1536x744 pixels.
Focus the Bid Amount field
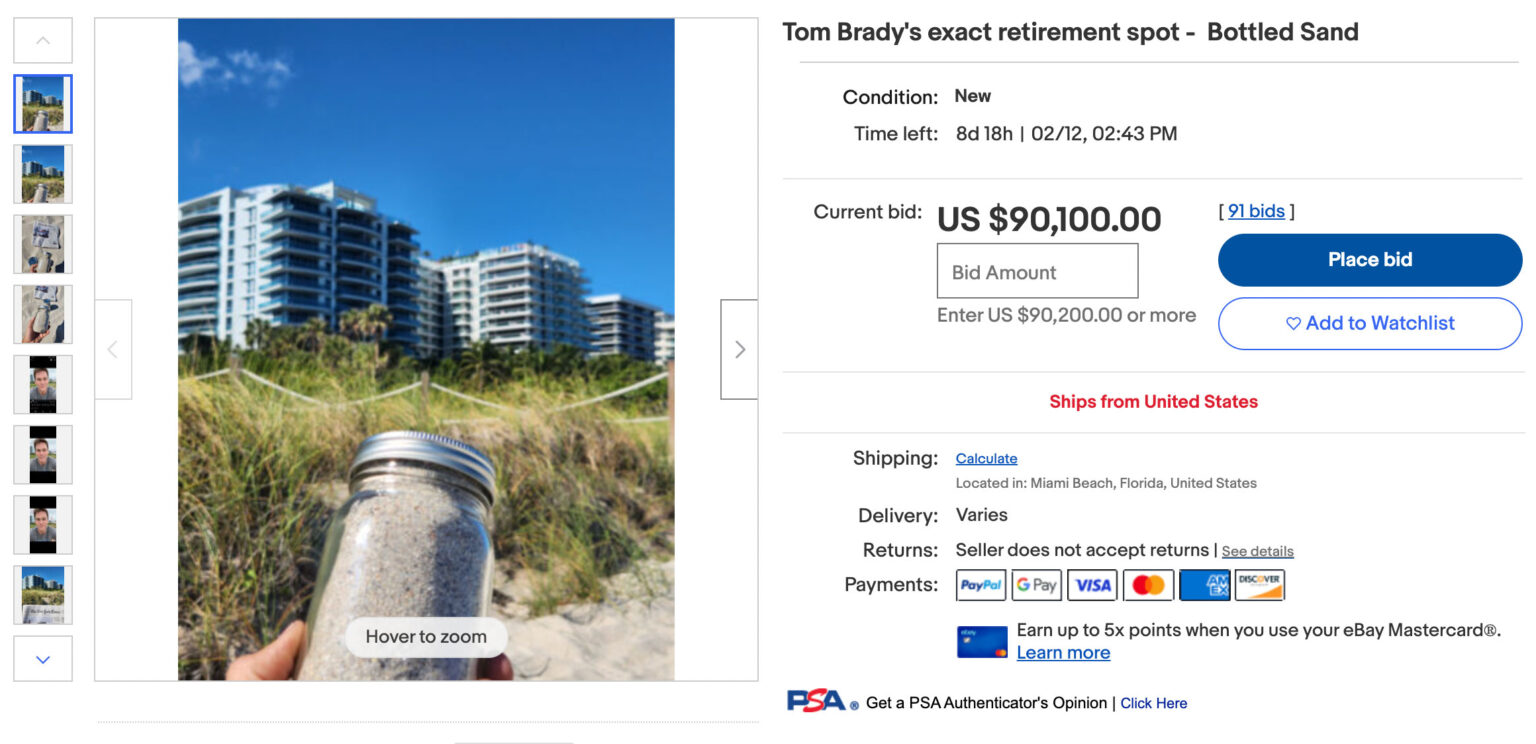pyautogui.click(x=1037, y=271)
